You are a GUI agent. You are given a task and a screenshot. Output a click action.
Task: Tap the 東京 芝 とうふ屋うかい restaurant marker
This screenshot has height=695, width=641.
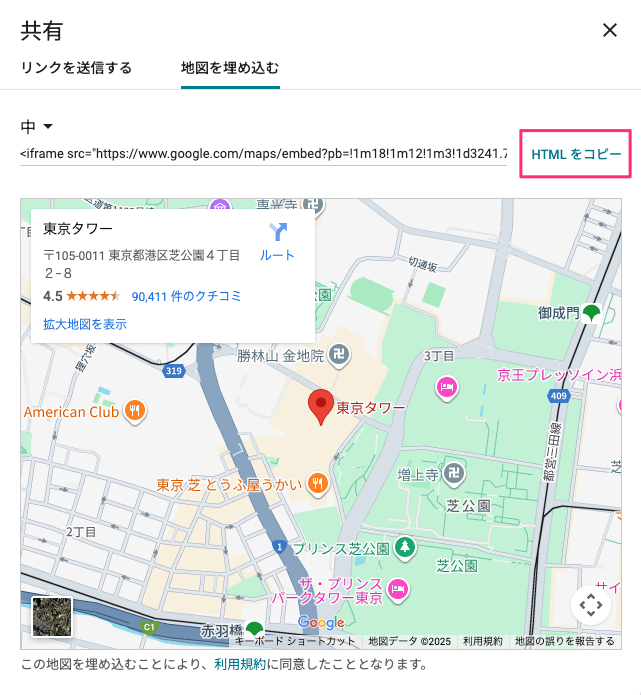pos(318,484)
